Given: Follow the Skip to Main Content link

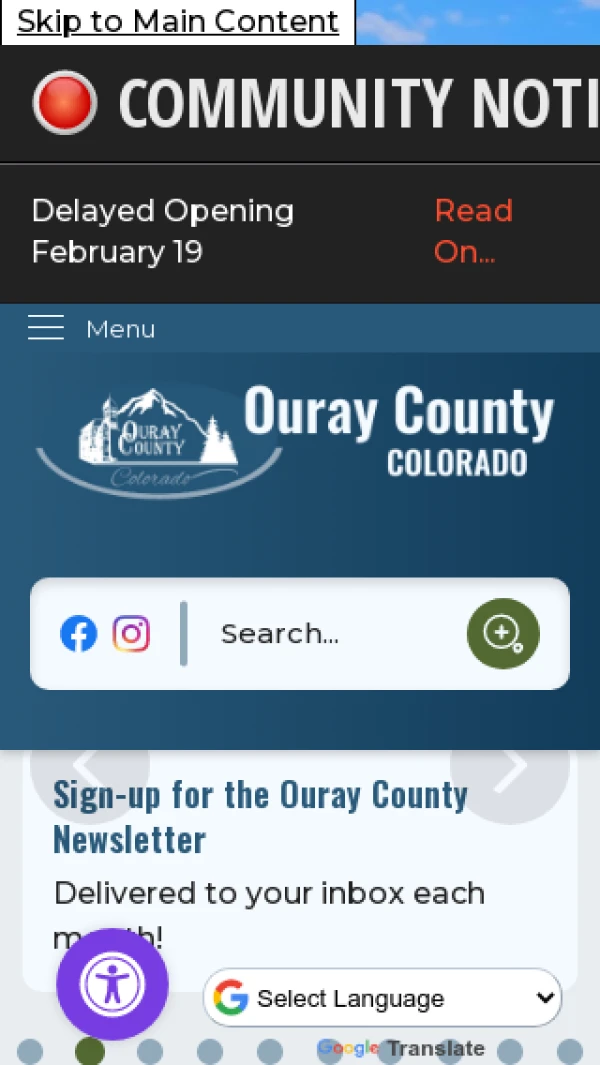Looking at the screenshot, I should coord(178,22).
